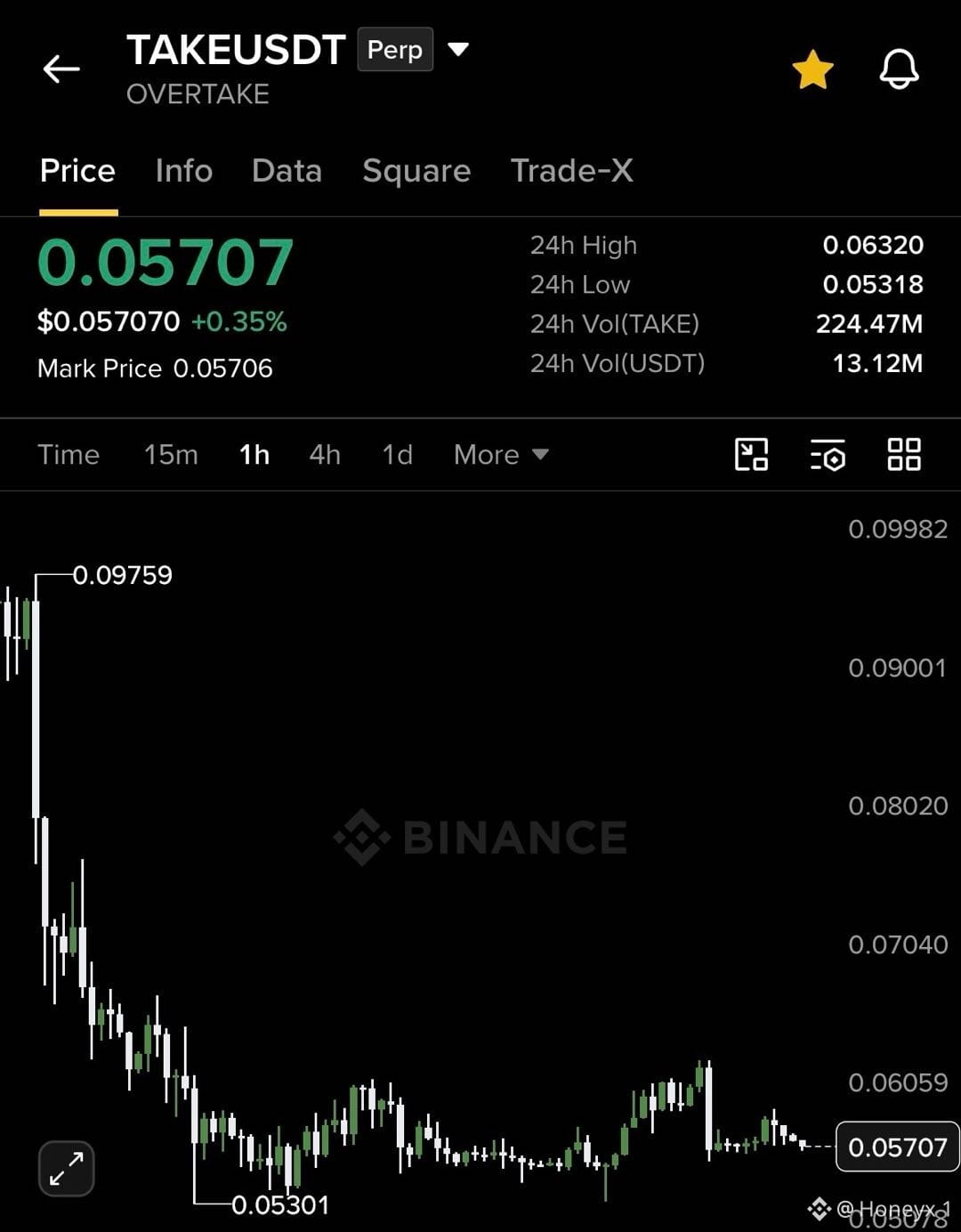
Task: Expand the chart to fullscreen
Action: pos(67,1168)
